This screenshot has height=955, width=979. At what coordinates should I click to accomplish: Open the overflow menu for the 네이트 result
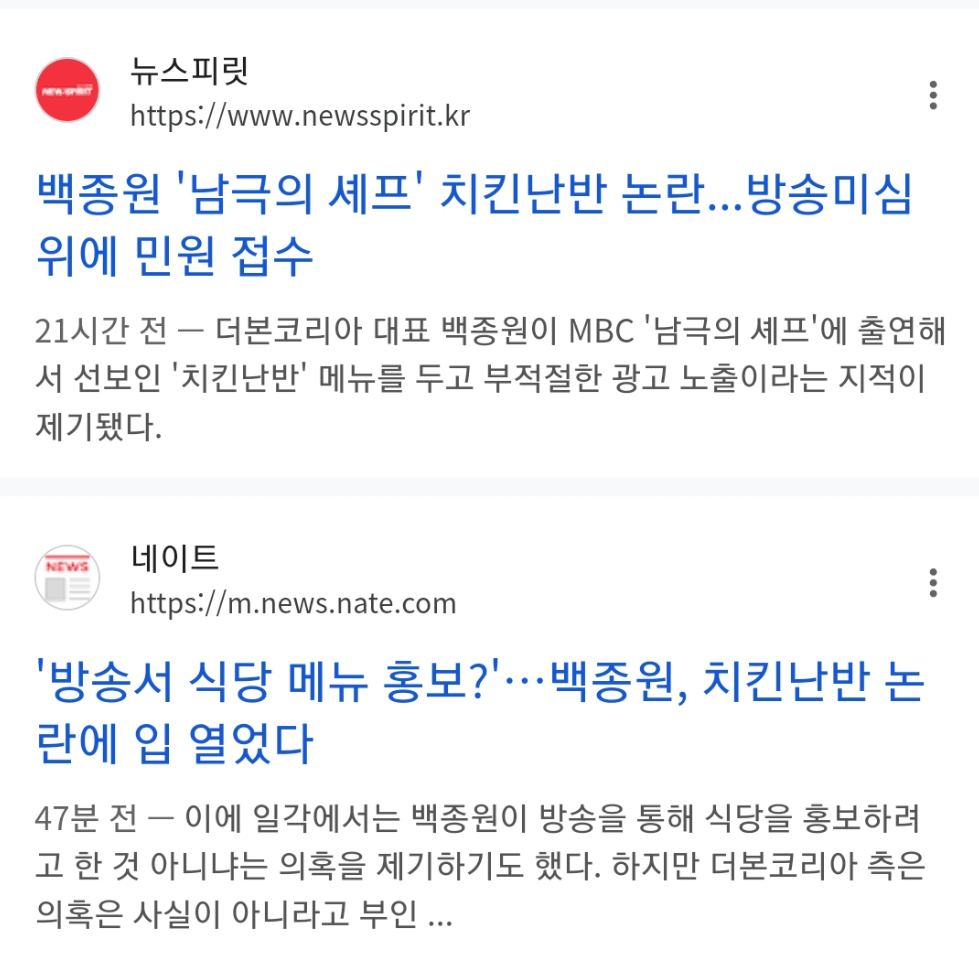(932, 582)
